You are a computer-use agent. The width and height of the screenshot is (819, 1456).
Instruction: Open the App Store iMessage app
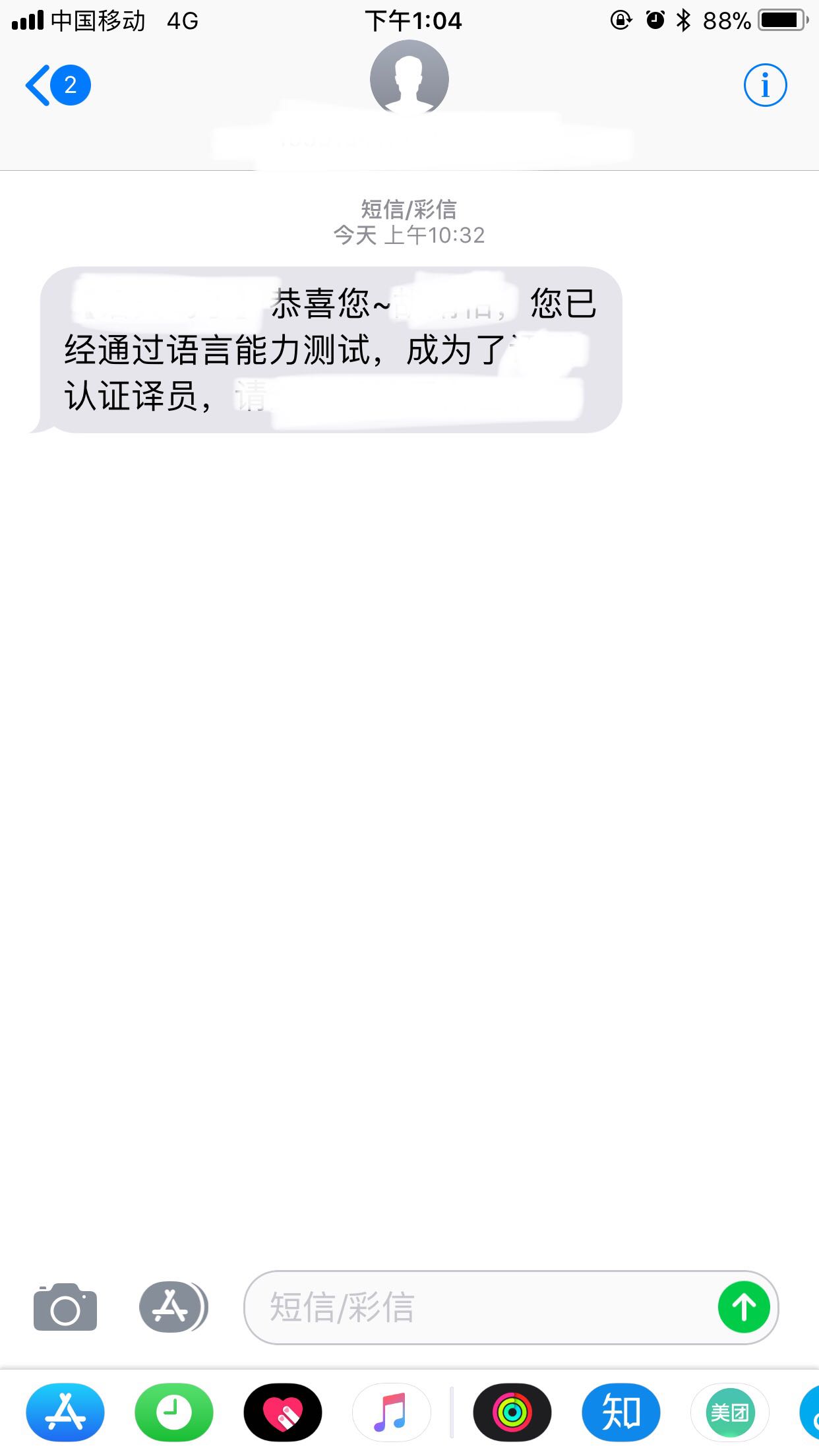(x=65, y=1412)
